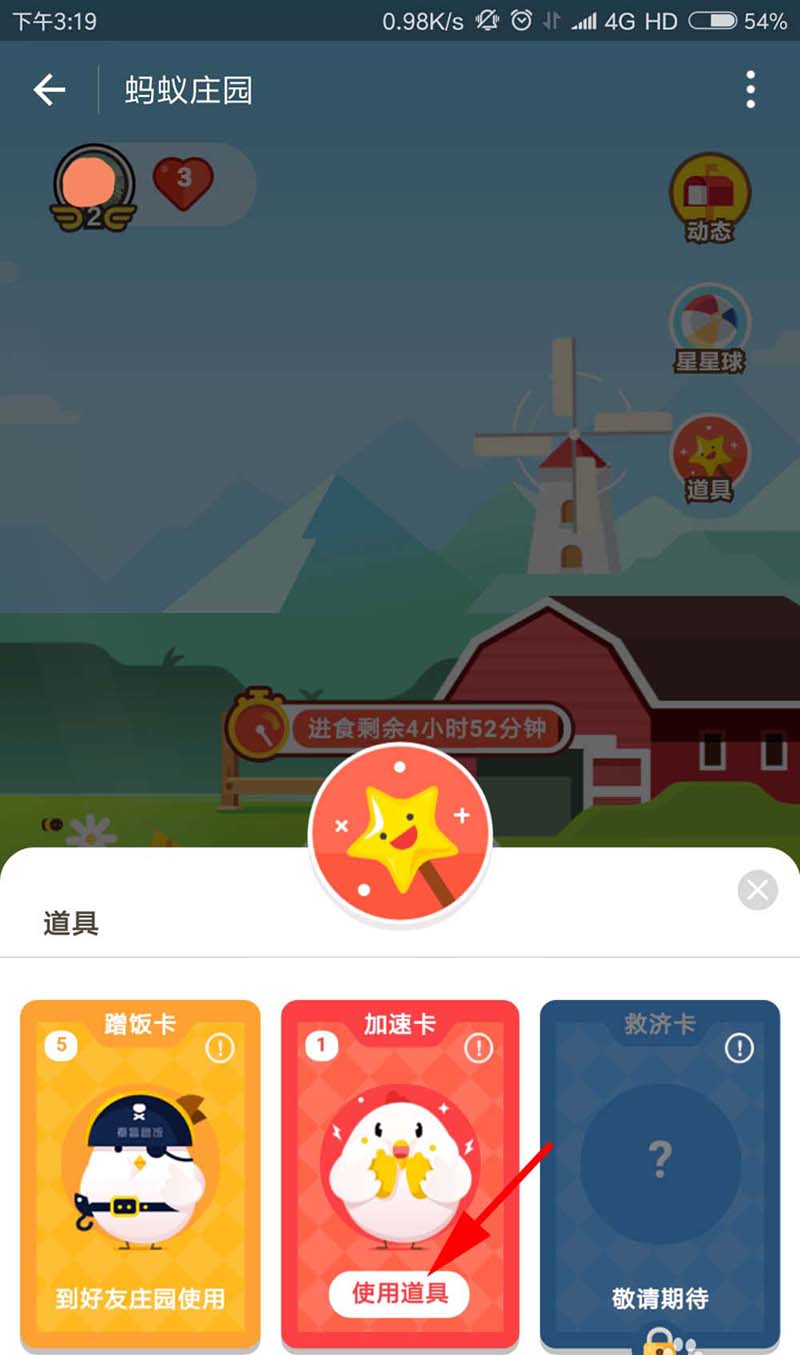Tap 使用道具 on the 加速卡
Image resolution: width=800 pixels, height=1355 pixels.
(399, 1293)
